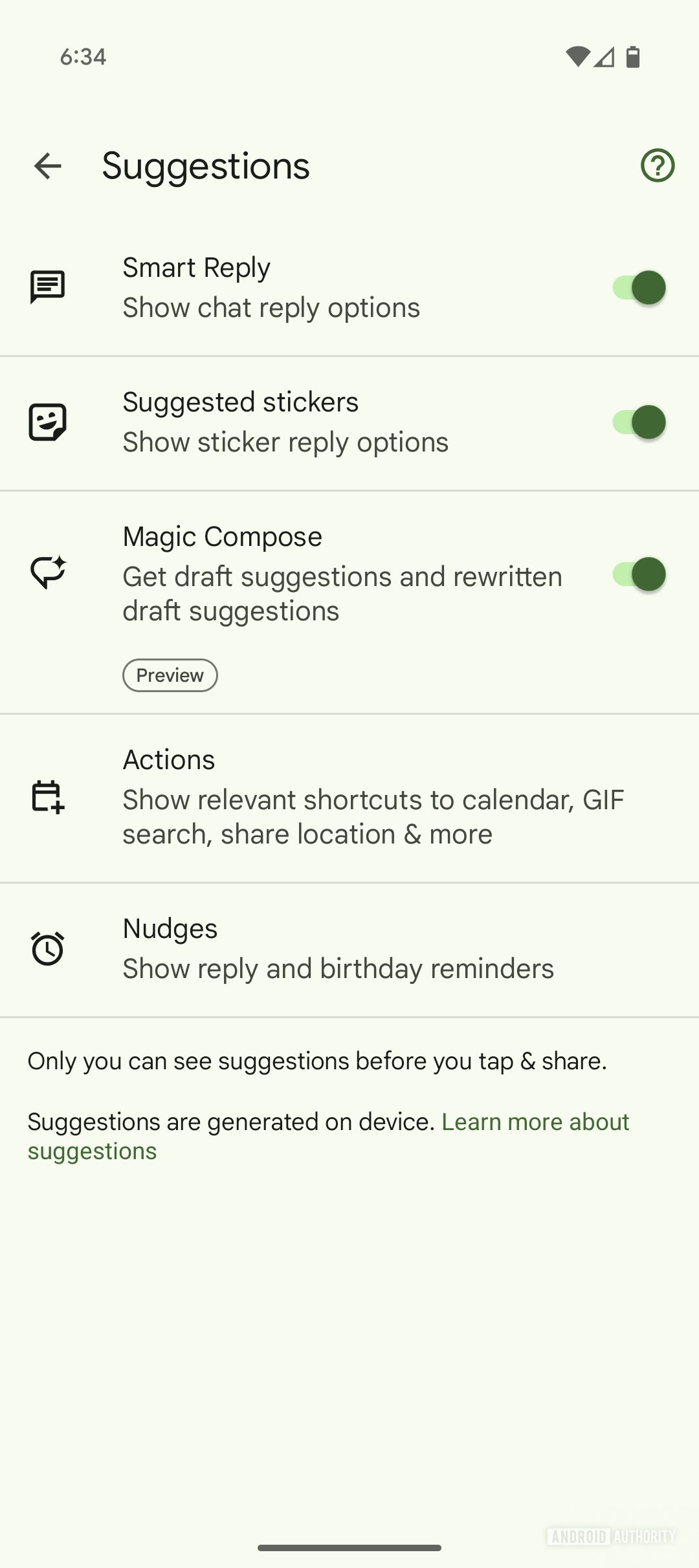Open Learn more about suggestions link

coord(535,1122)
